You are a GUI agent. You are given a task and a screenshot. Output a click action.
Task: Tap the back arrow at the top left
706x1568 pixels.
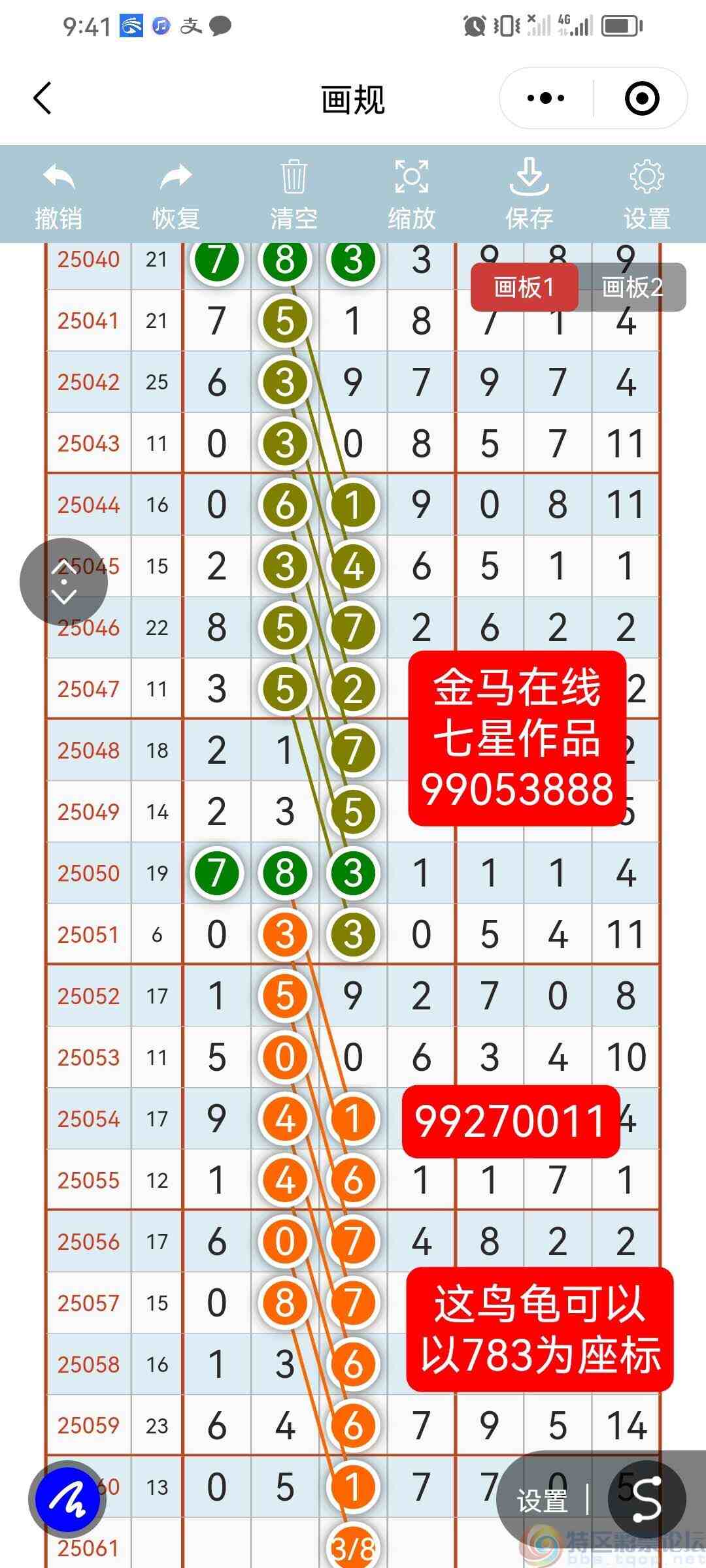coord(41,98)
